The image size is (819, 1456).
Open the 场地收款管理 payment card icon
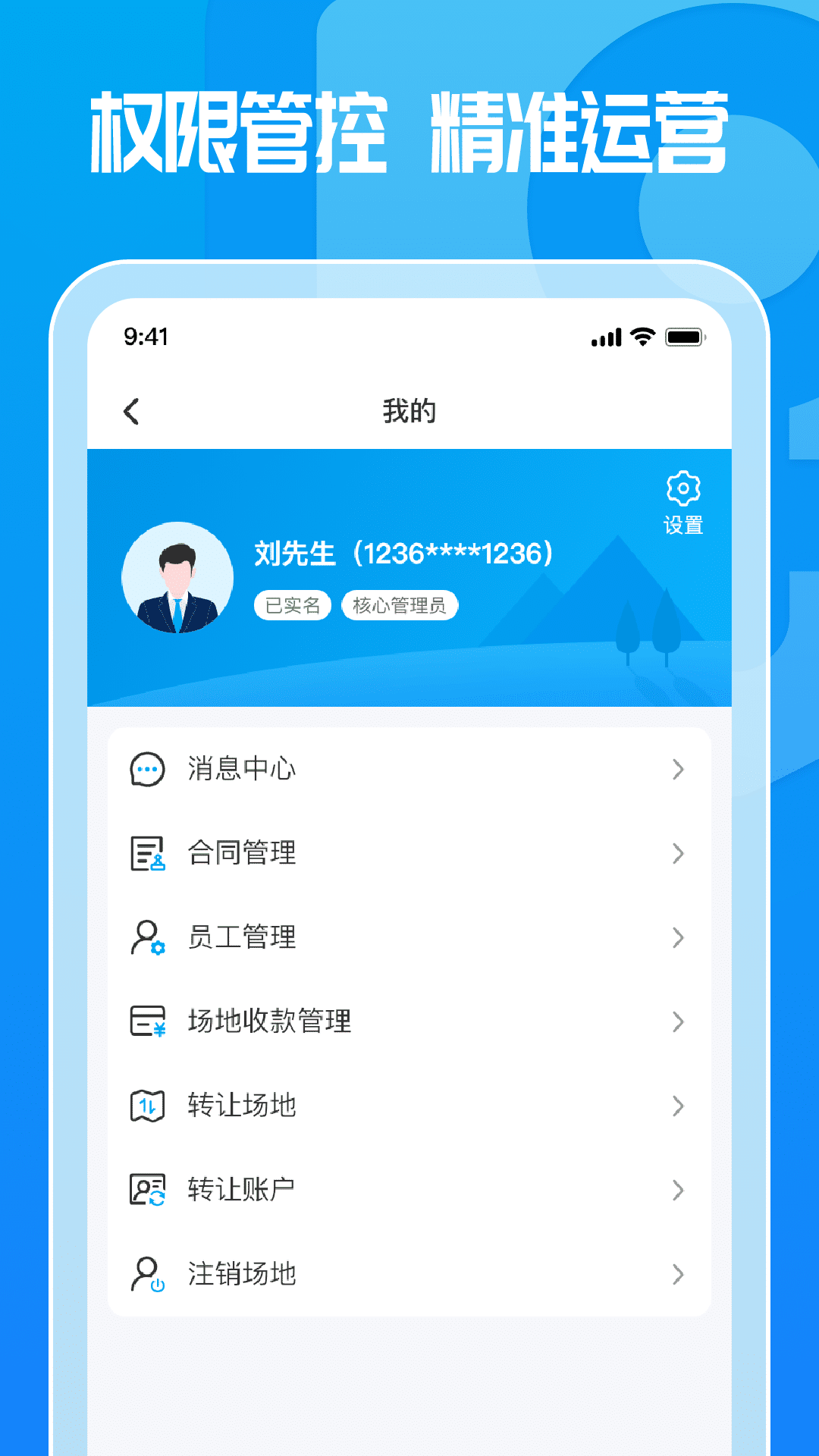(x=149, y=1022)
